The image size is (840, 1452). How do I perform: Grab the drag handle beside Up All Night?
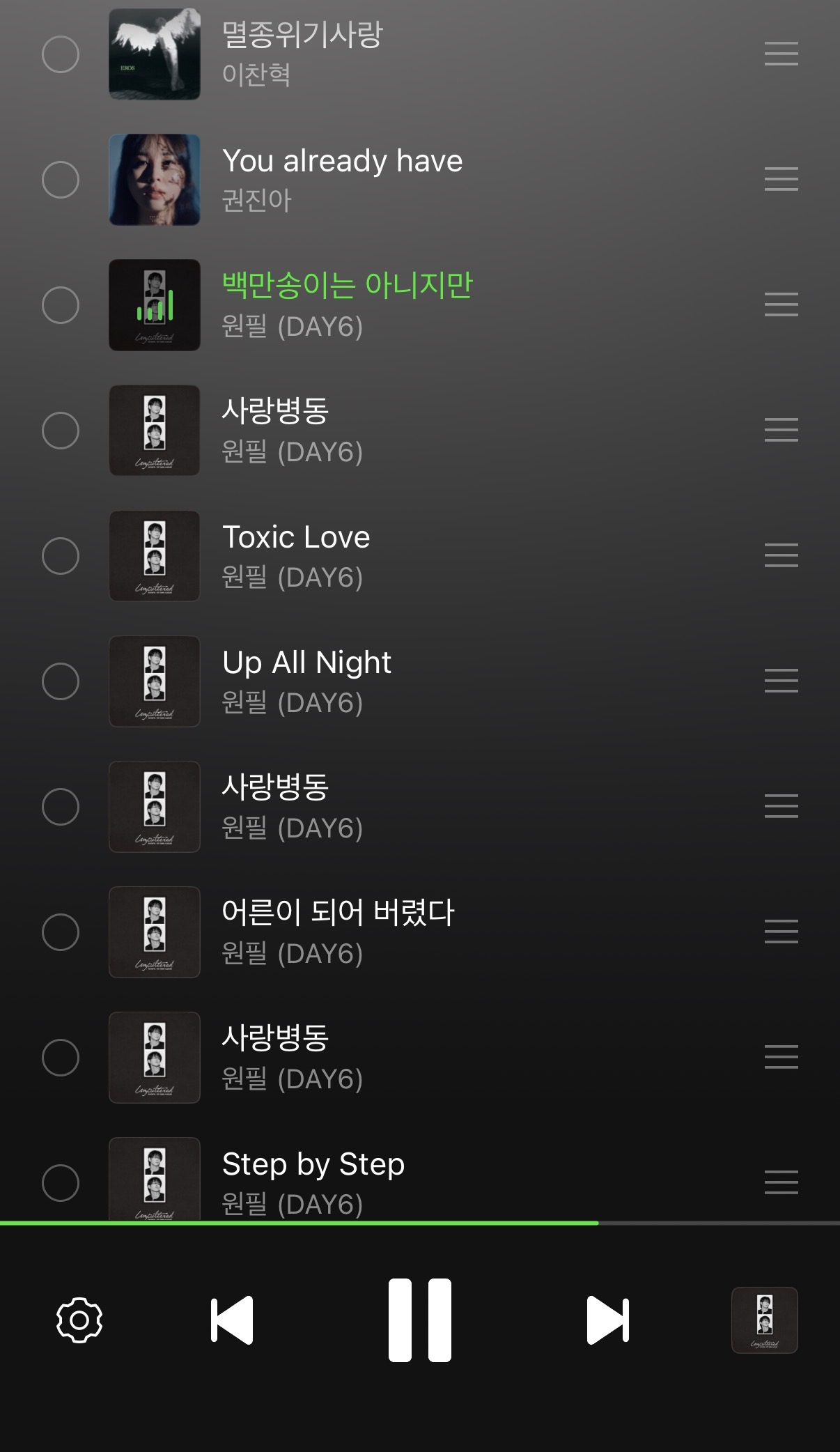pos(781,682)
